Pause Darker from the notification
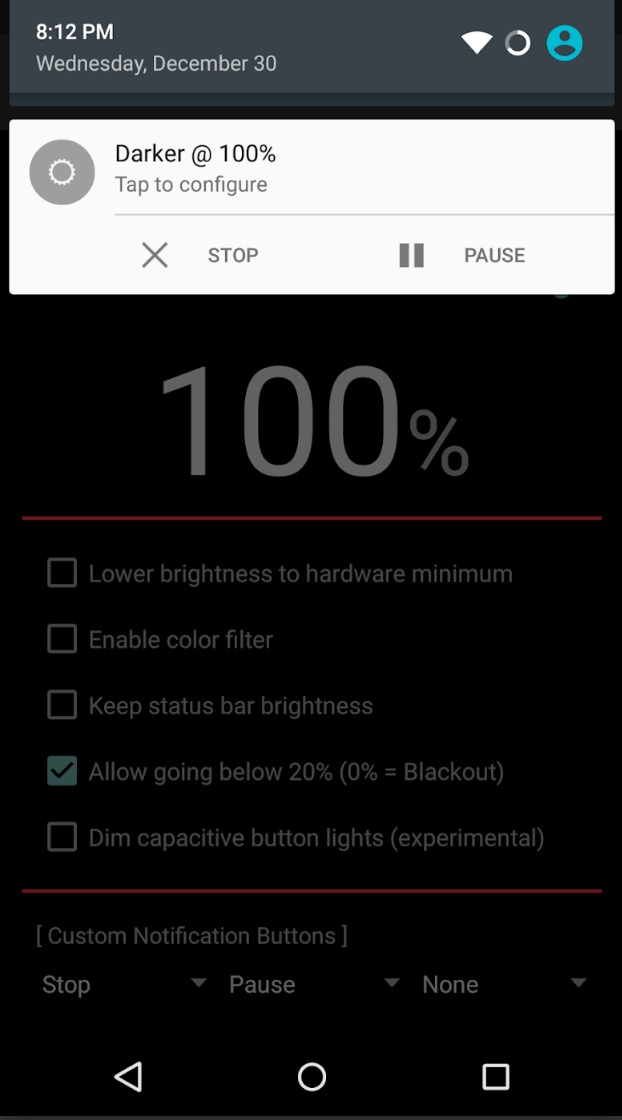The width and height of the screenshot is (622, 1120). click(x=462, y=255)
